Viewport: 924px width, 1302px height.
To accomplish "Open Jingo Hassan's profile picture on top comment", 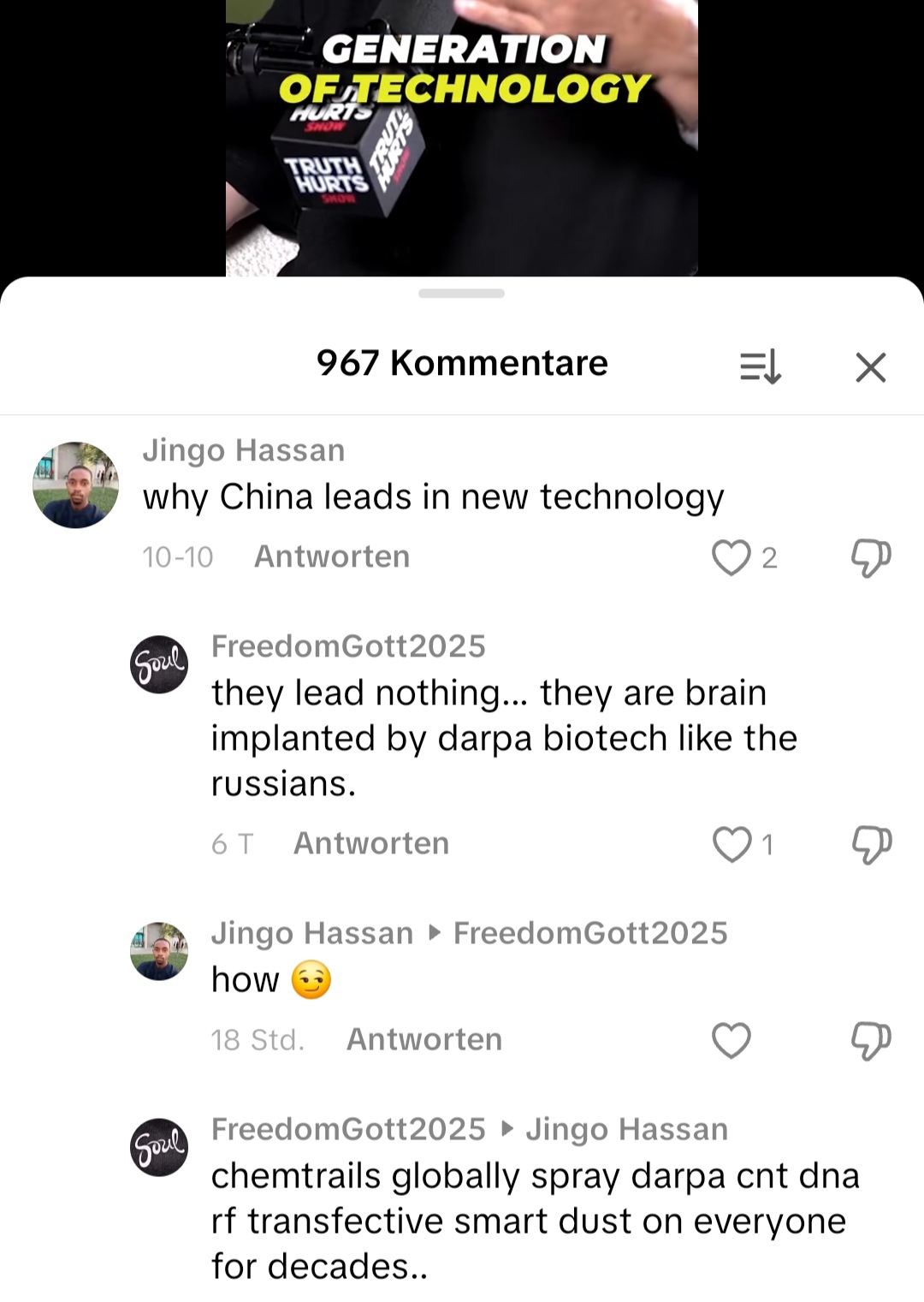I will 75,485.
